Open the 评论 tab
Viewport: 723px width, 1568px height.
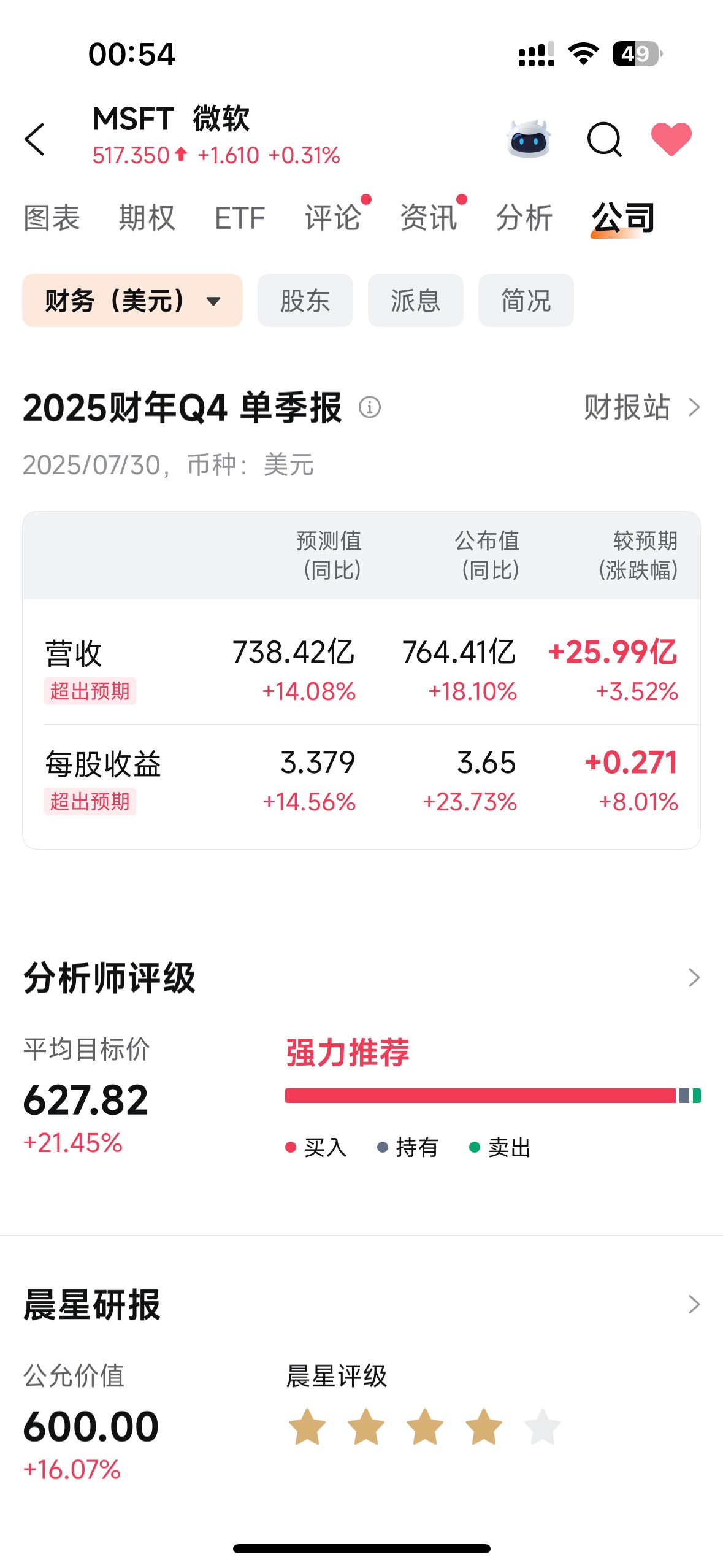click(333, 218)
